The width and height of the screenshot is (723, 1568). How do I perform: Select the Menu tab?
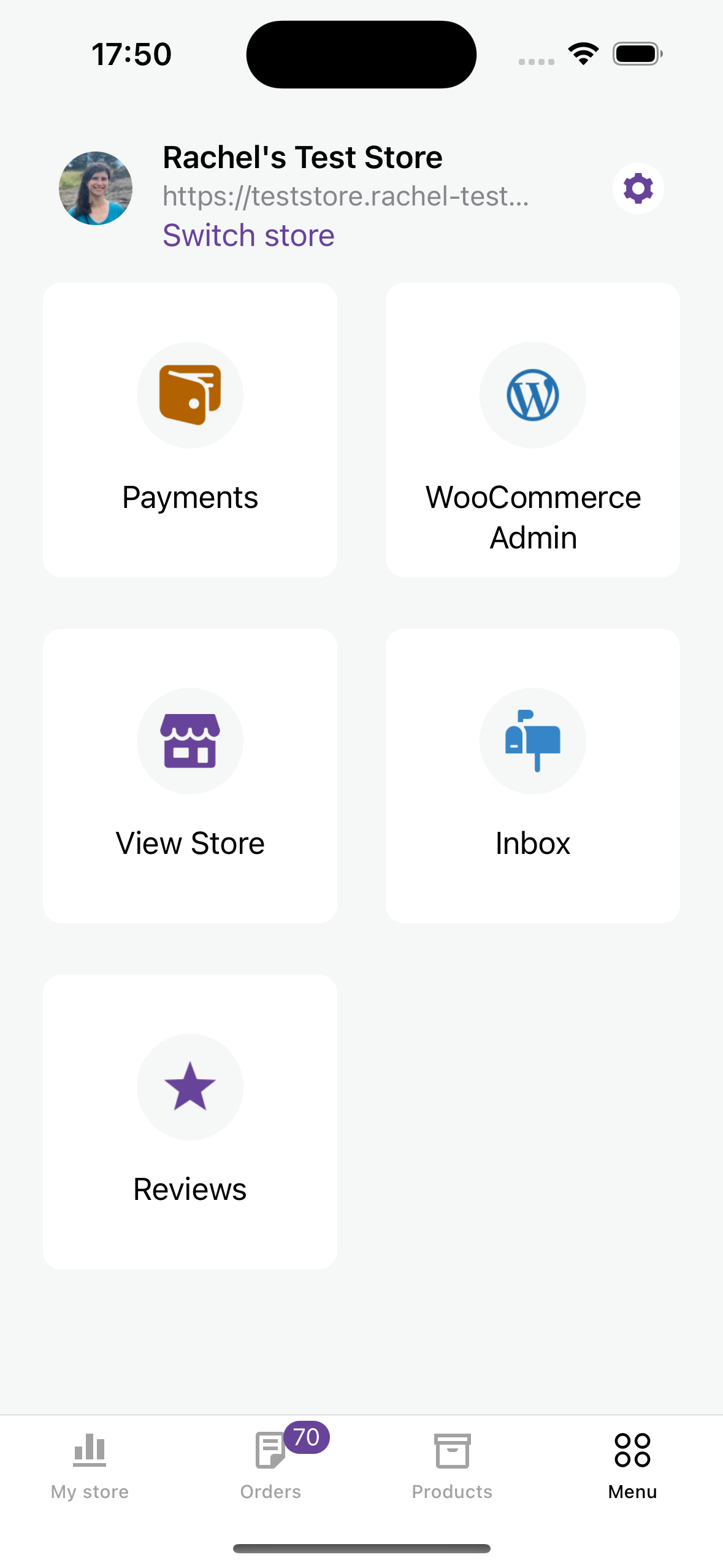click(632, 1466)
